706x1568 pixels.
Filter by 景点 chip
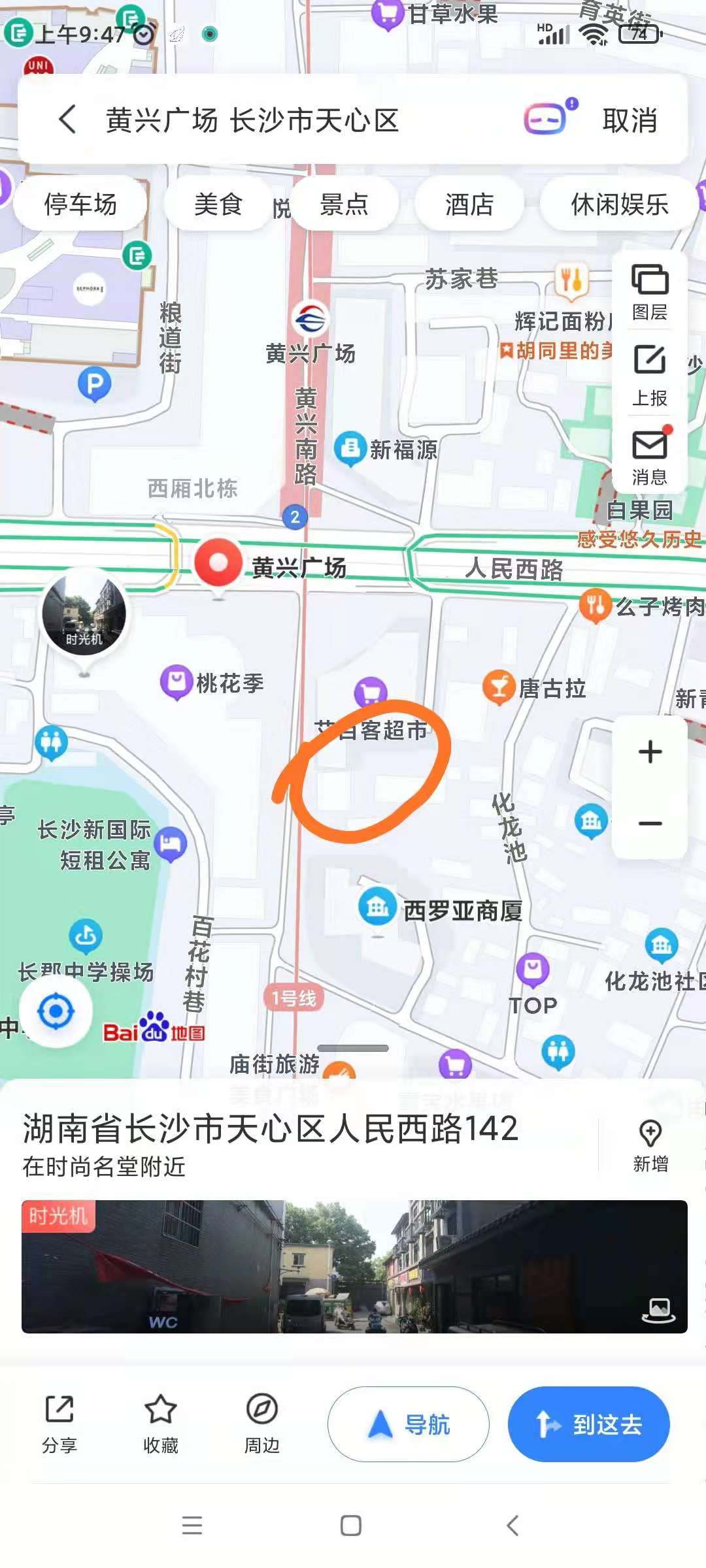344,204
